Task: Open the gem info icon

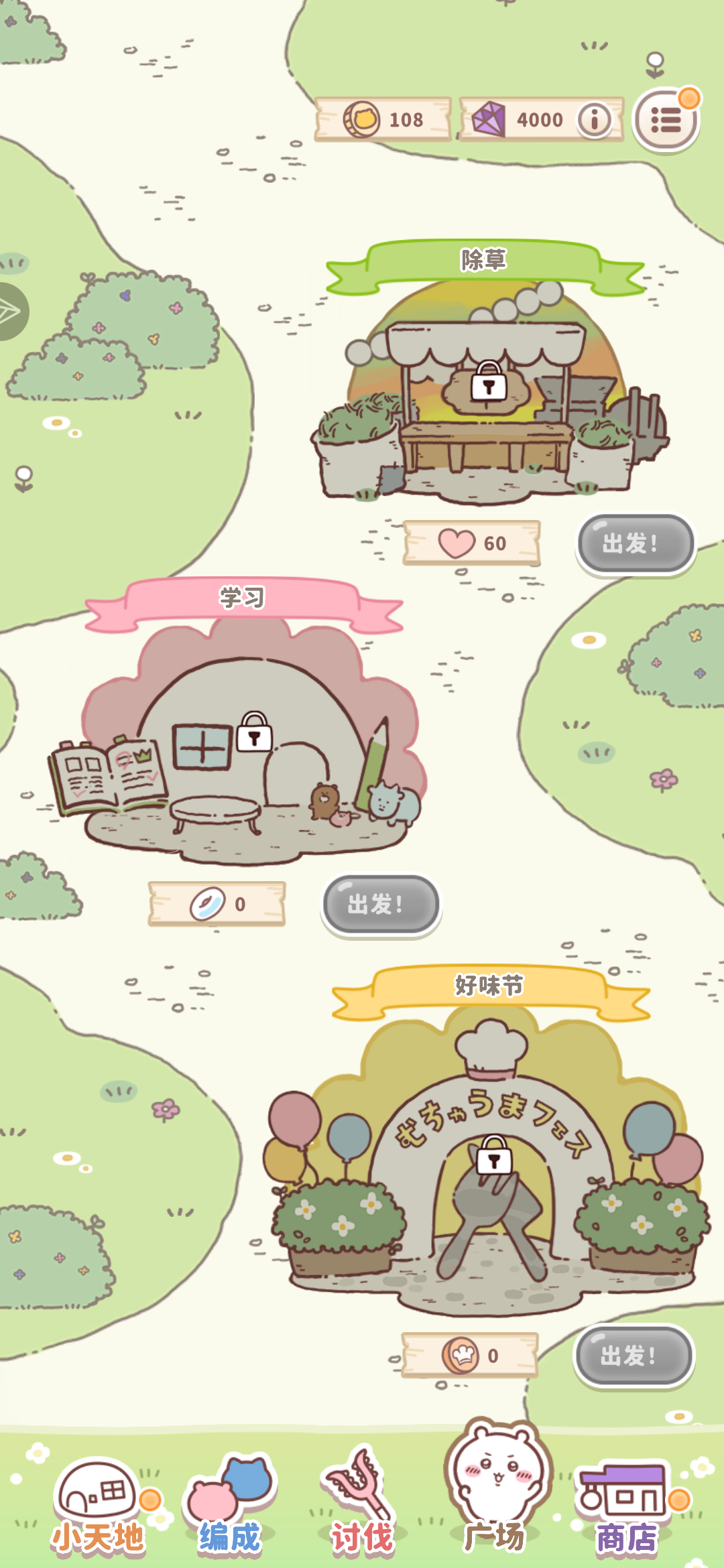Action: point(595,120)
